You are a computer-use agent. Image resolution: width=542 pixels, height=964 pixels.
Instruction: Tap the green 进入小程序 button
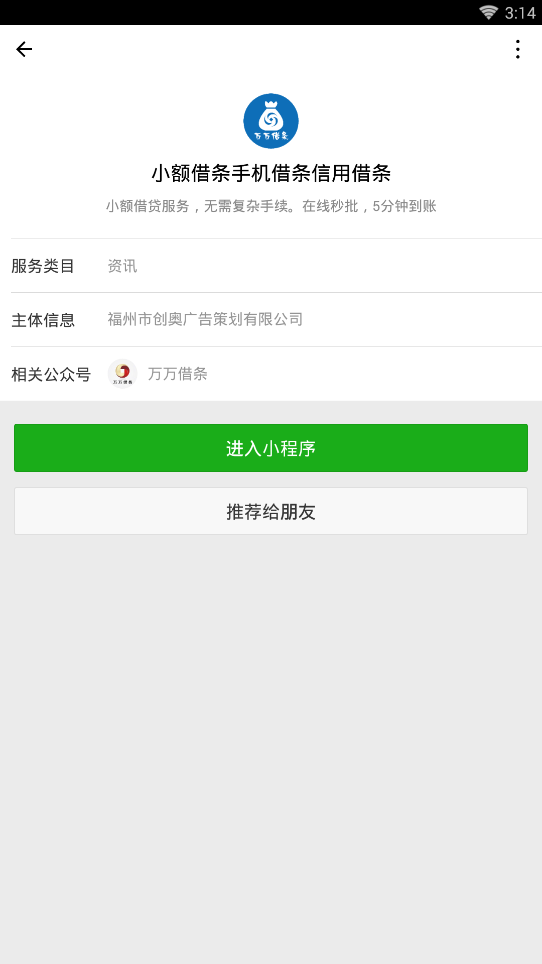pos(271,448)
